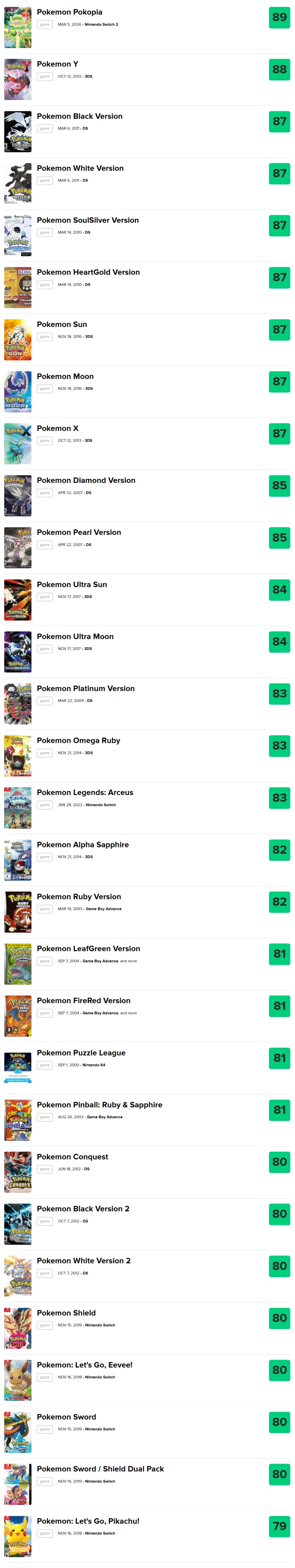The image size is (295, 1568).
Task: Open Pokemon Ultra Sun entry
Action: [x=71, y=584]
